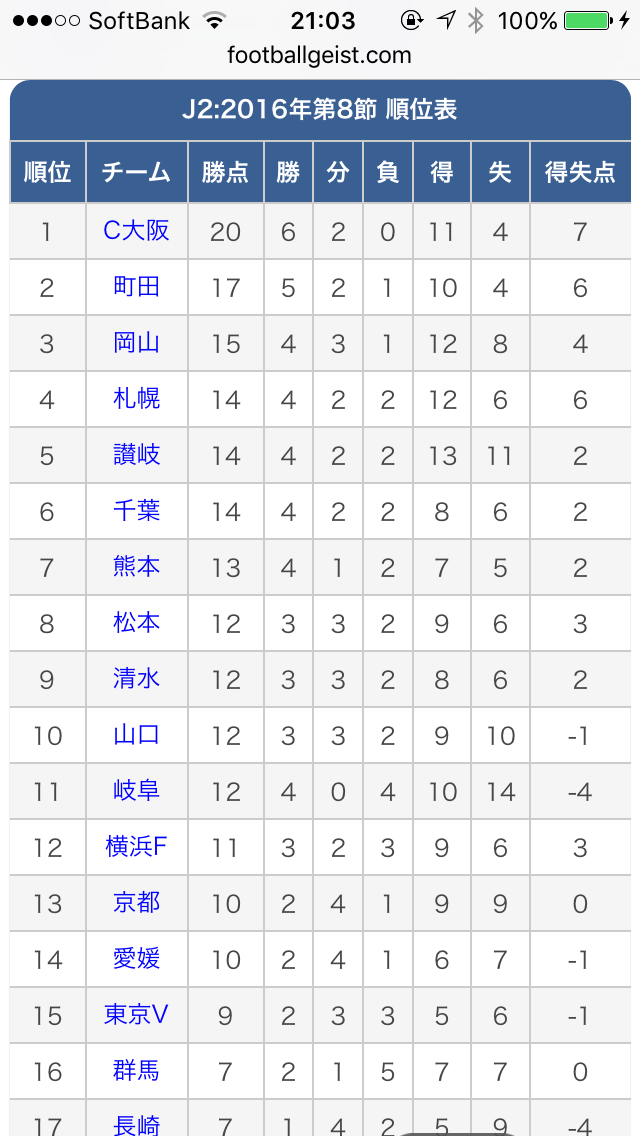Tap the 讃岐 team link
The image size is (640, 1136).
[136, 455]
